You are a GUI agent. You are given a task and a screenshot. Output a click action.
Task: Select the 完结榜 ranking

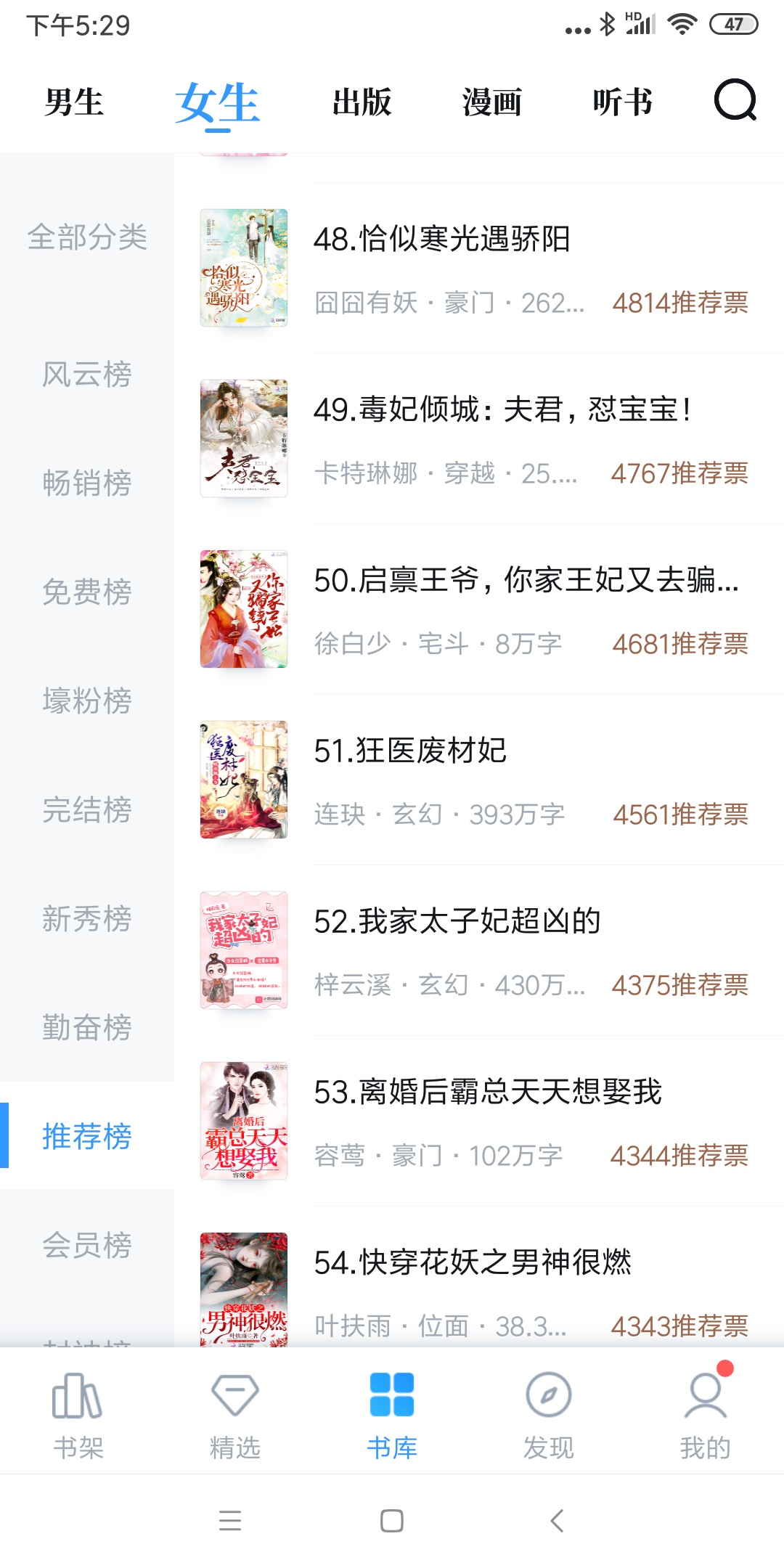pyautogui.click(x=87, y=809)
